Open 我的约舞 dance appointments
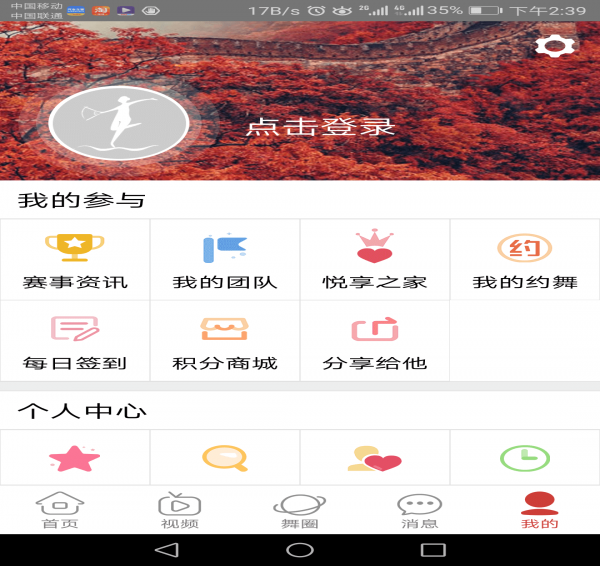Viewport: 600px width, 566px height. tap(525, 260)
